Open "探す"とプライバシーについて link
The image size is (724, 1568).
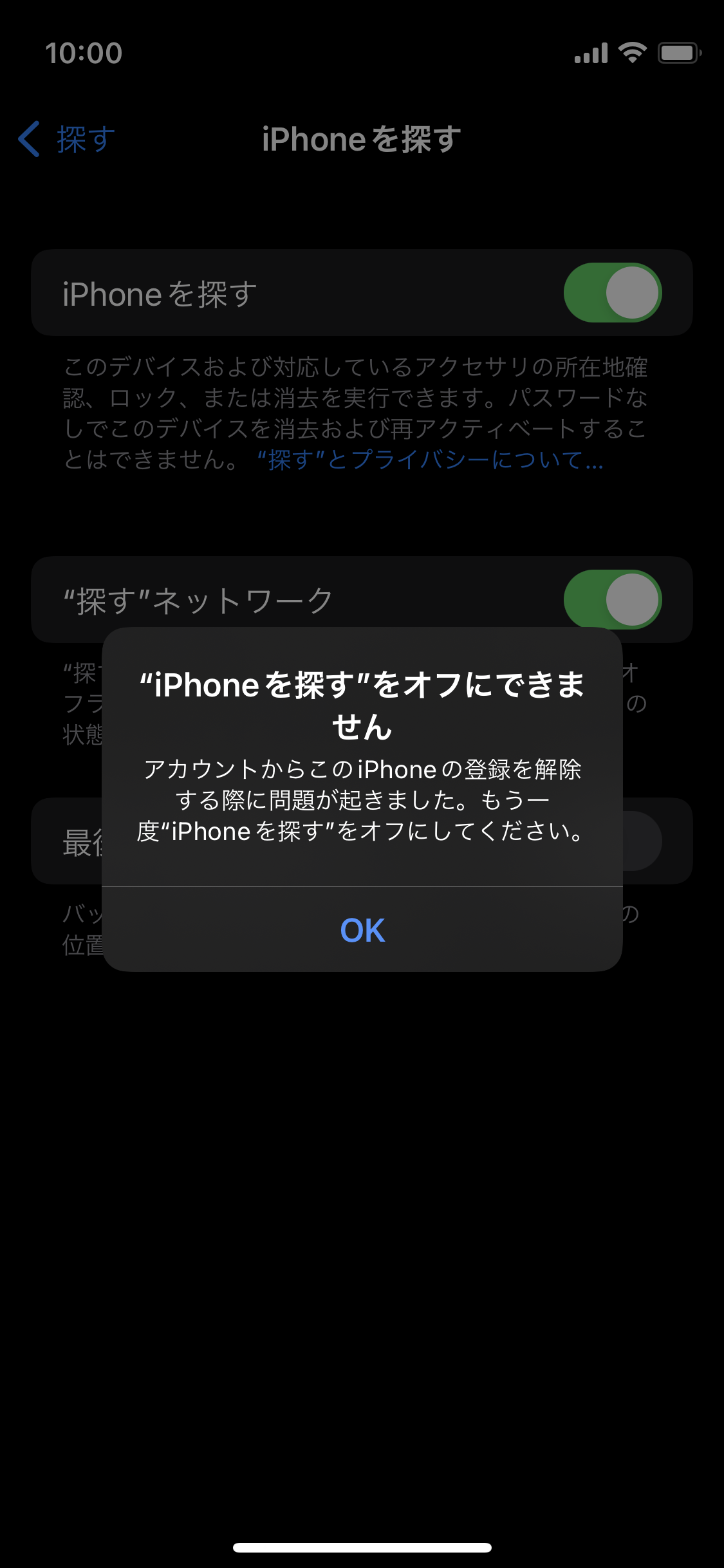(429, 460)
